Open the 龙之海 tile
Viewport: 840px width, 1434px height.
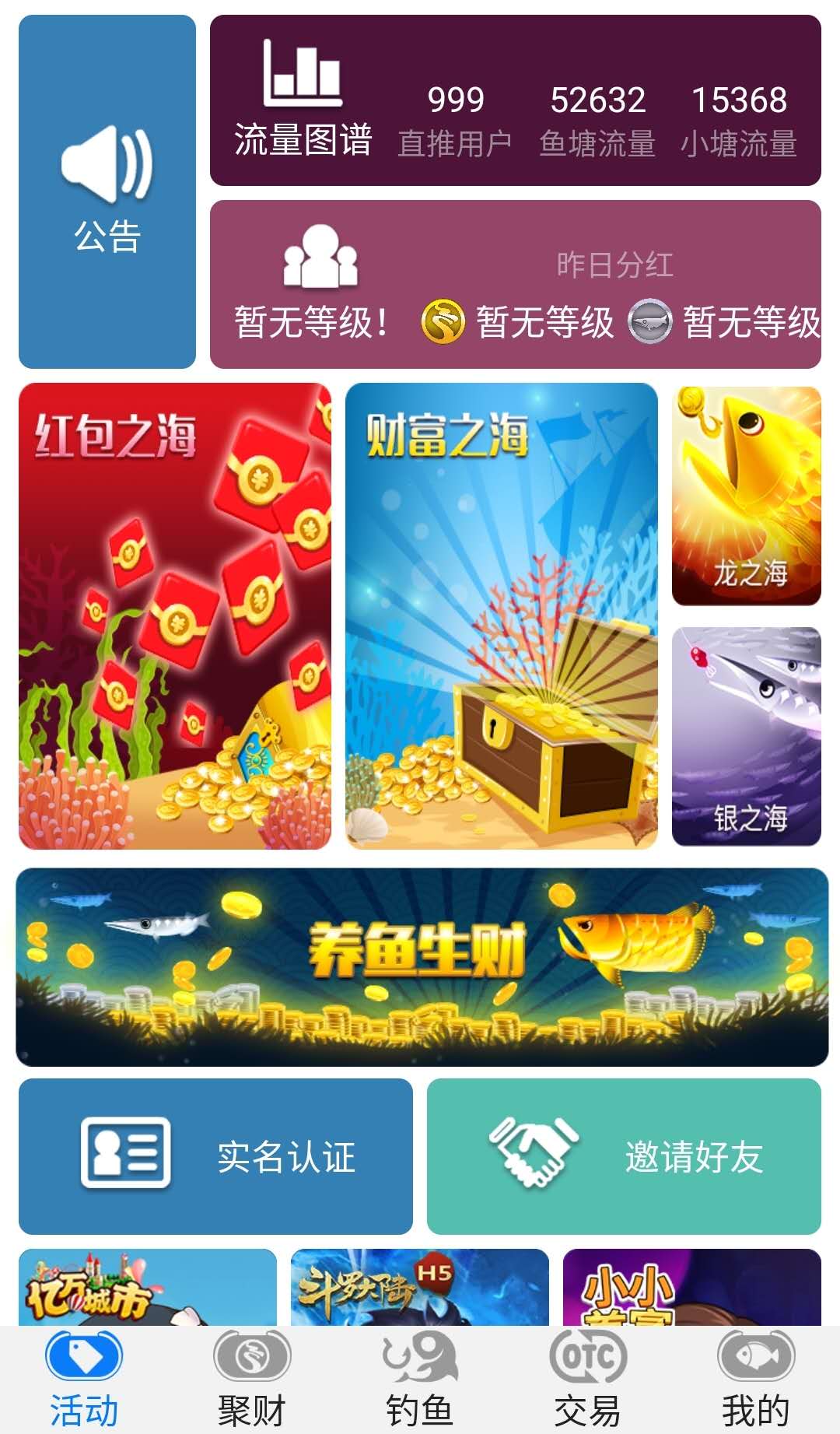pos(747,496)
